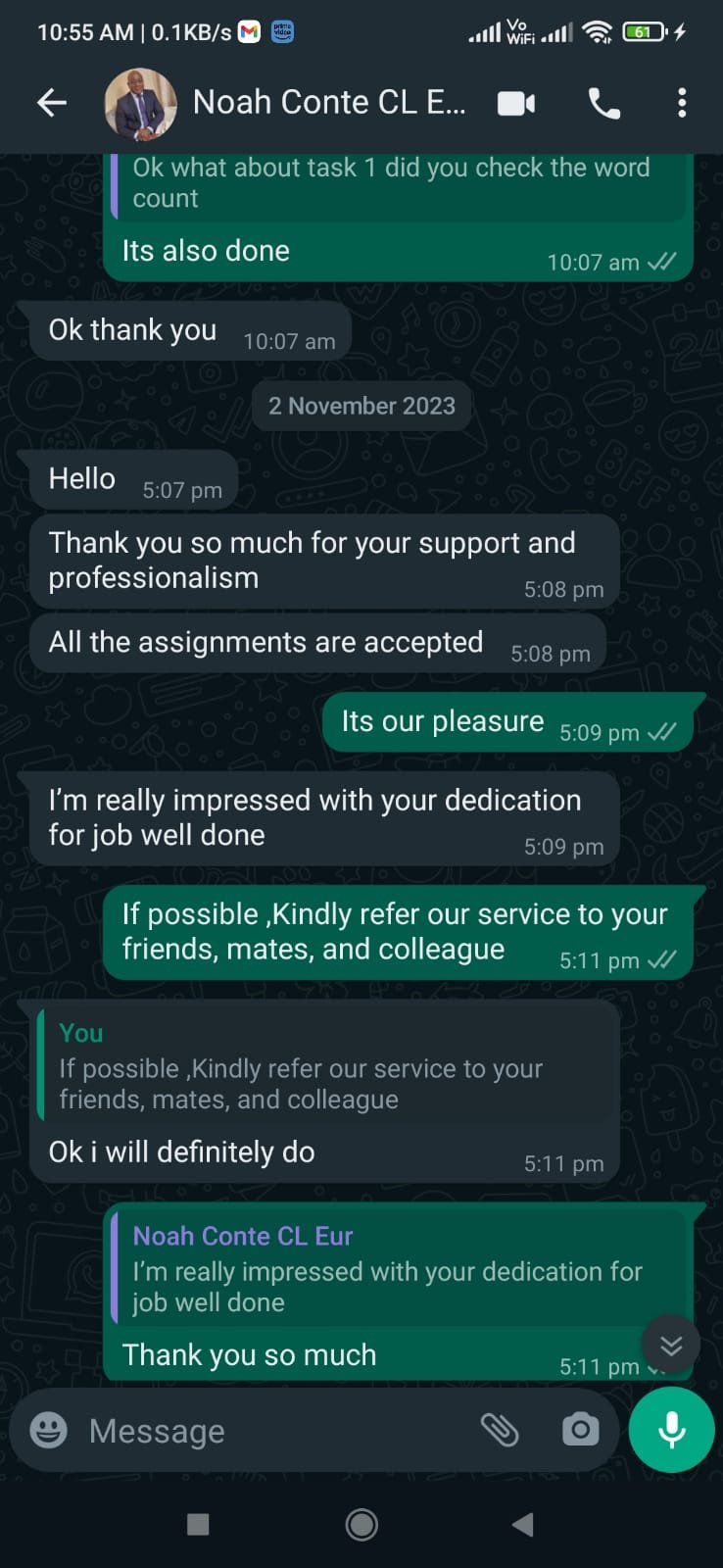Start a video call with Noah Conte
This screenshot has height=1568, width=723.
[516, 103]
